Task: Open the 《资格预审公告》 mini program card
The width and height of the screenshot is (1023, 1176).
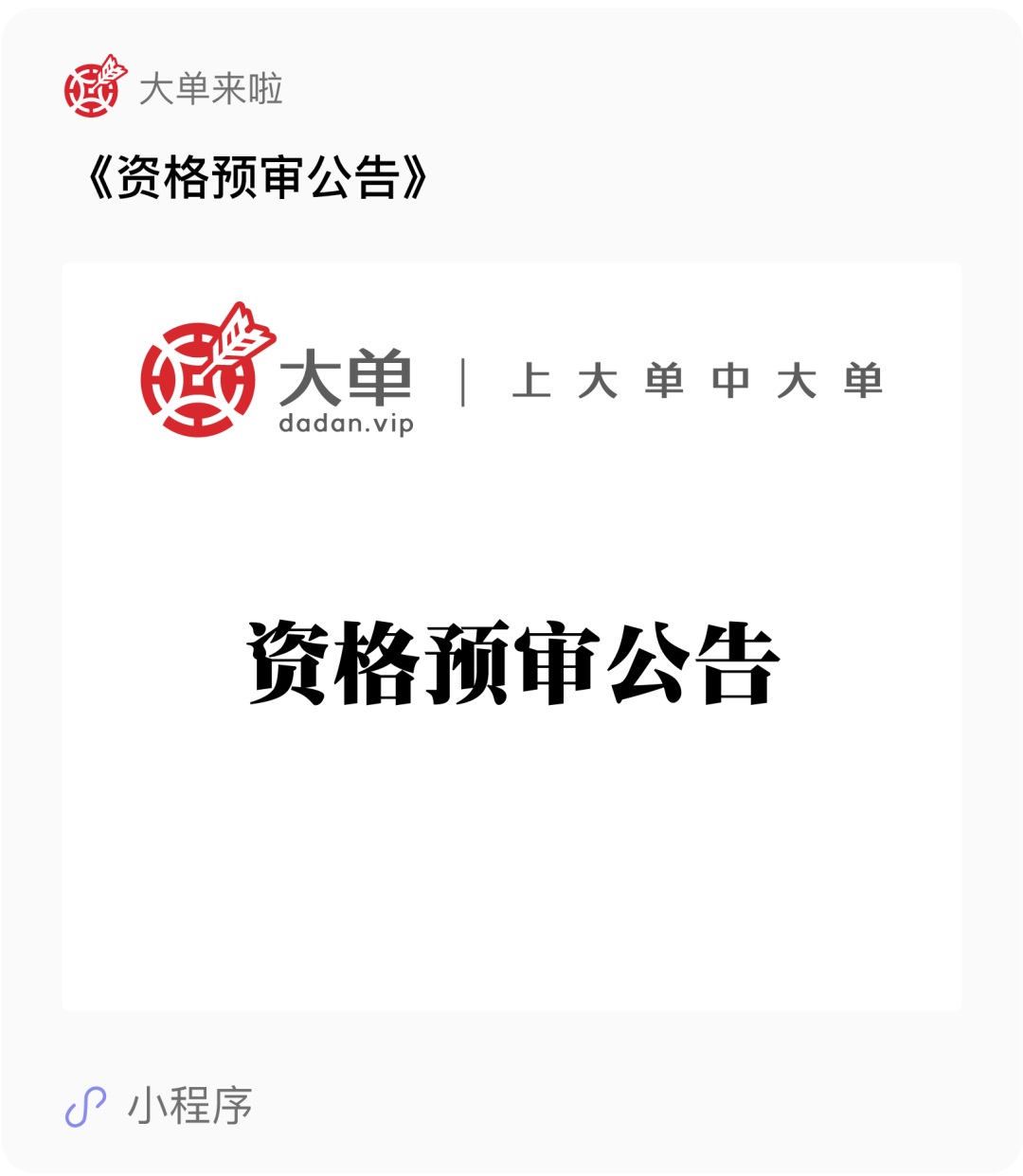Action: click(511, 635)
